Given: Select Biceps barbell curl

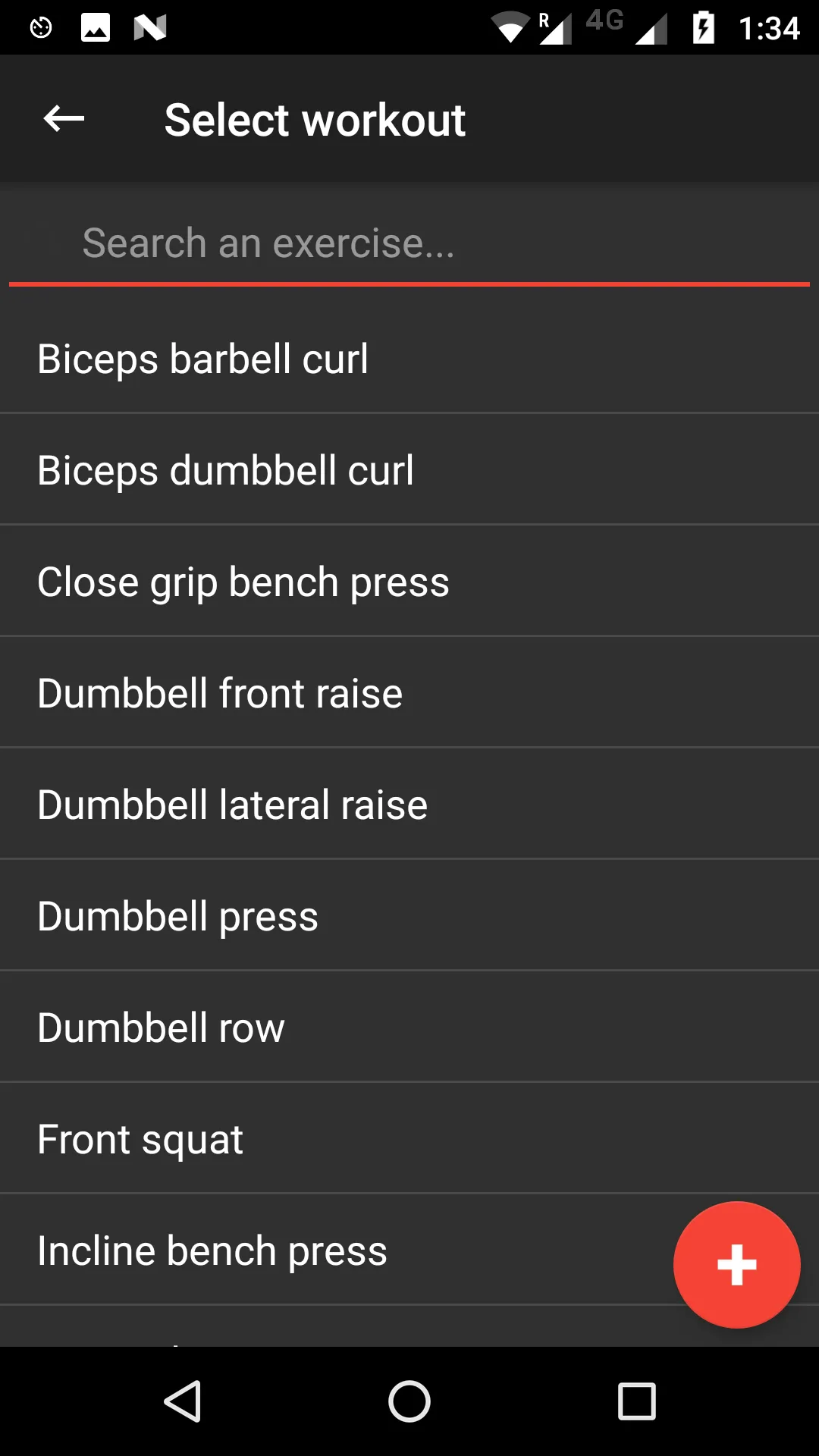Looking at the screenshot, I should pyautogui.click(x=409, y=358).
